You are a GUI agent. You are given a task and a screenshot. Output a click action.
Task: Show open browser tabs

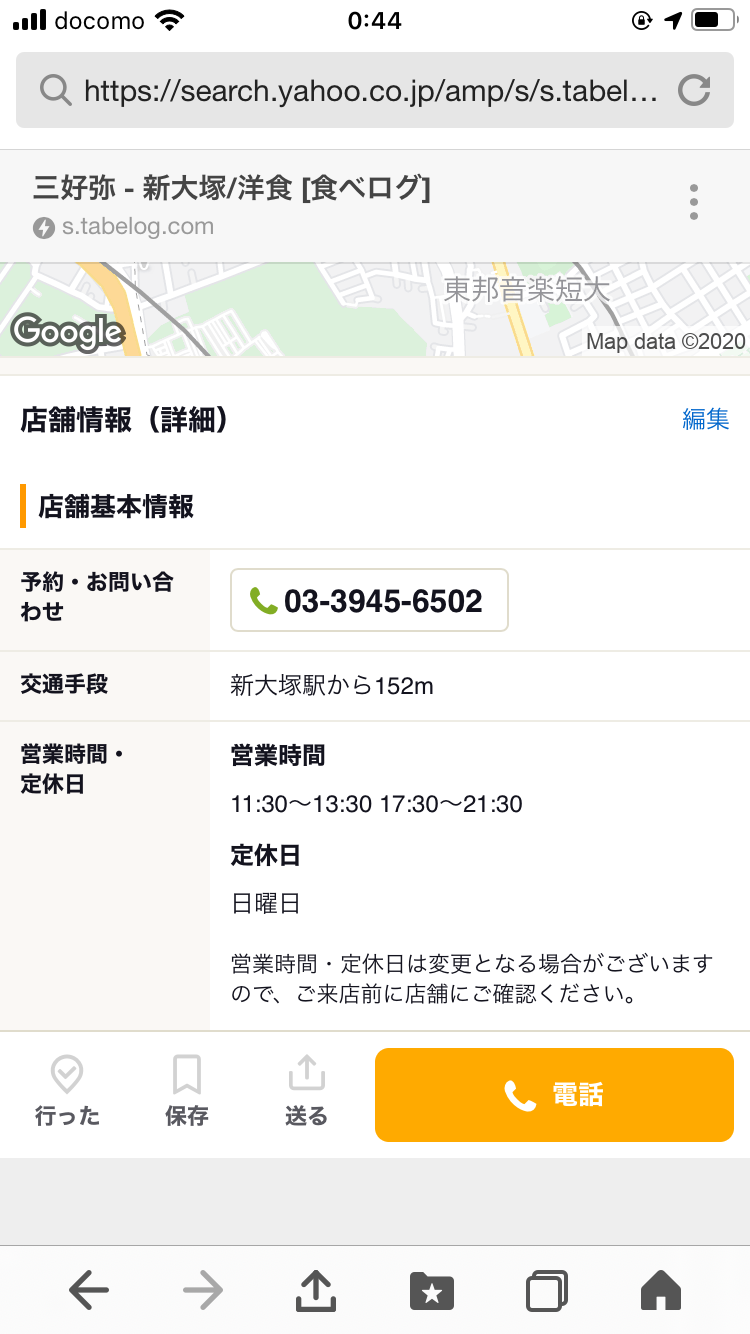click(x=547, y=1291)
